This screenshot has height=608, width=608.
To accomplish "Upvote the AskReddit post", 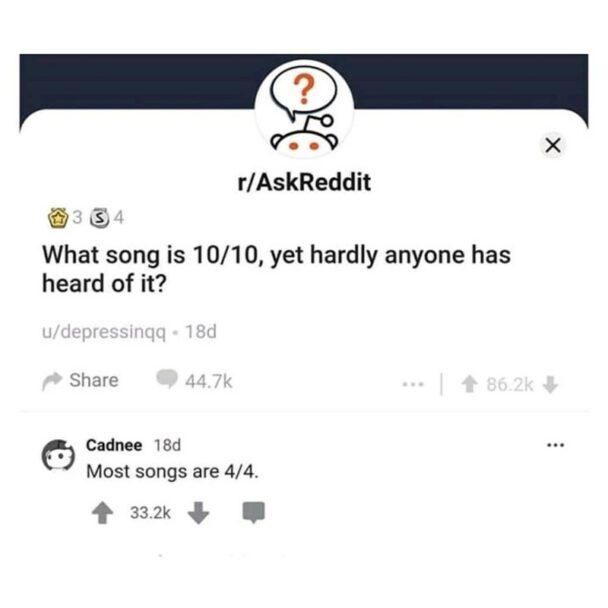I will click(x=465, y=381).
